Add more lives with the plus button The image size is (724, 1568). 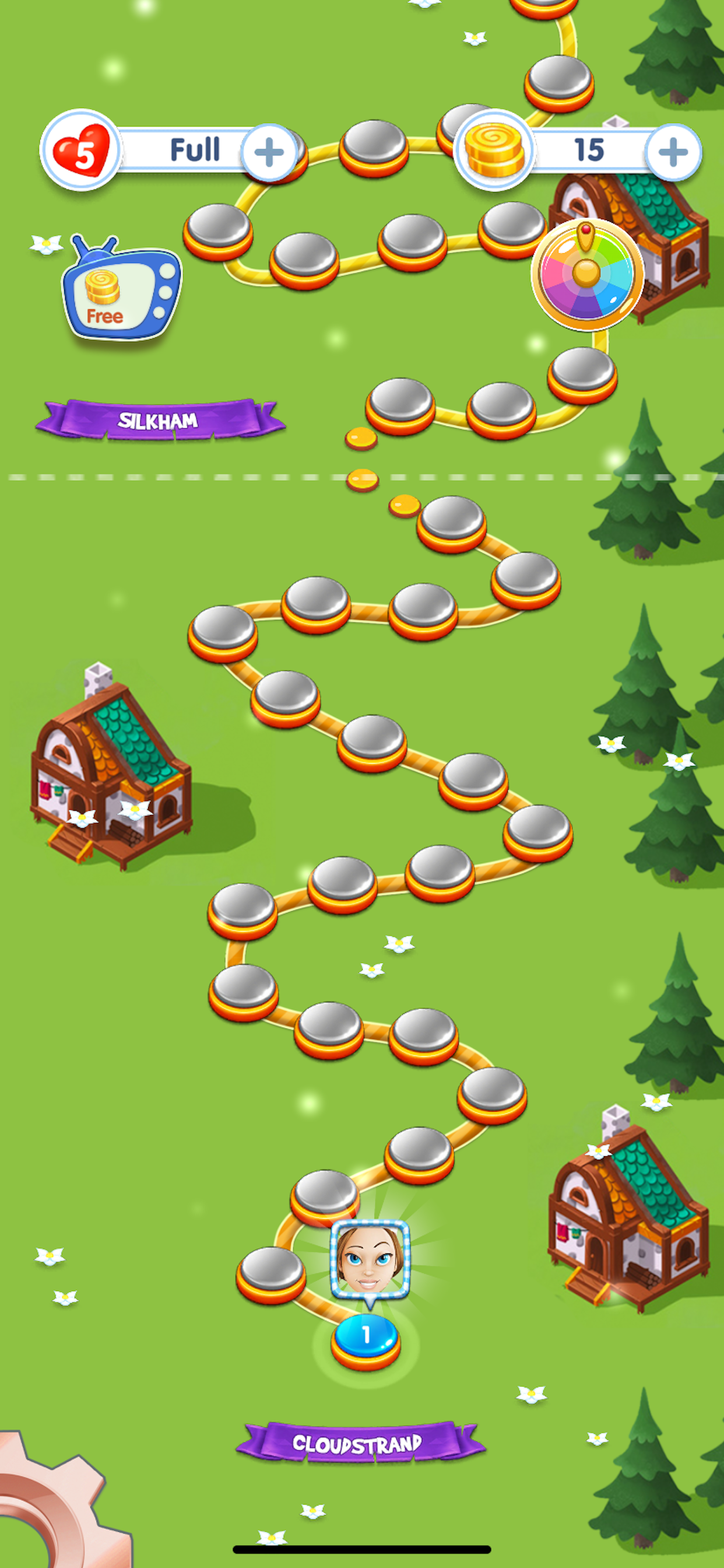tap(269, 152)
